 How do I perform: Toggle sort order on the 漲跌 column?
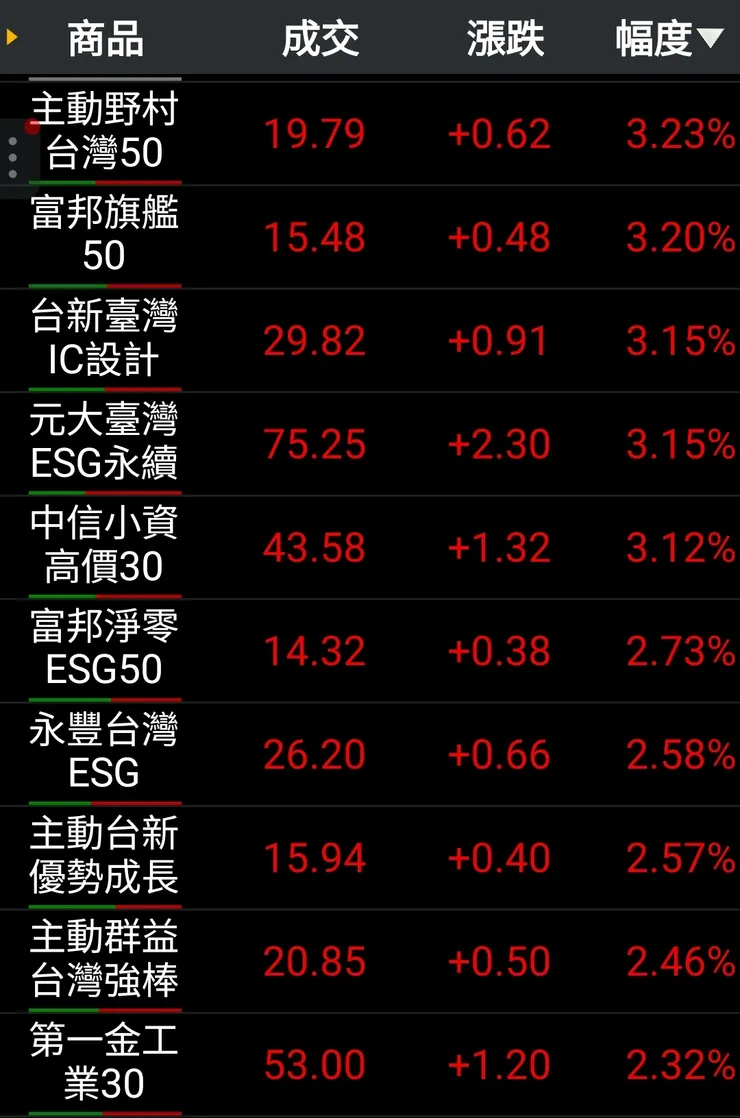[x=504, y=39]
